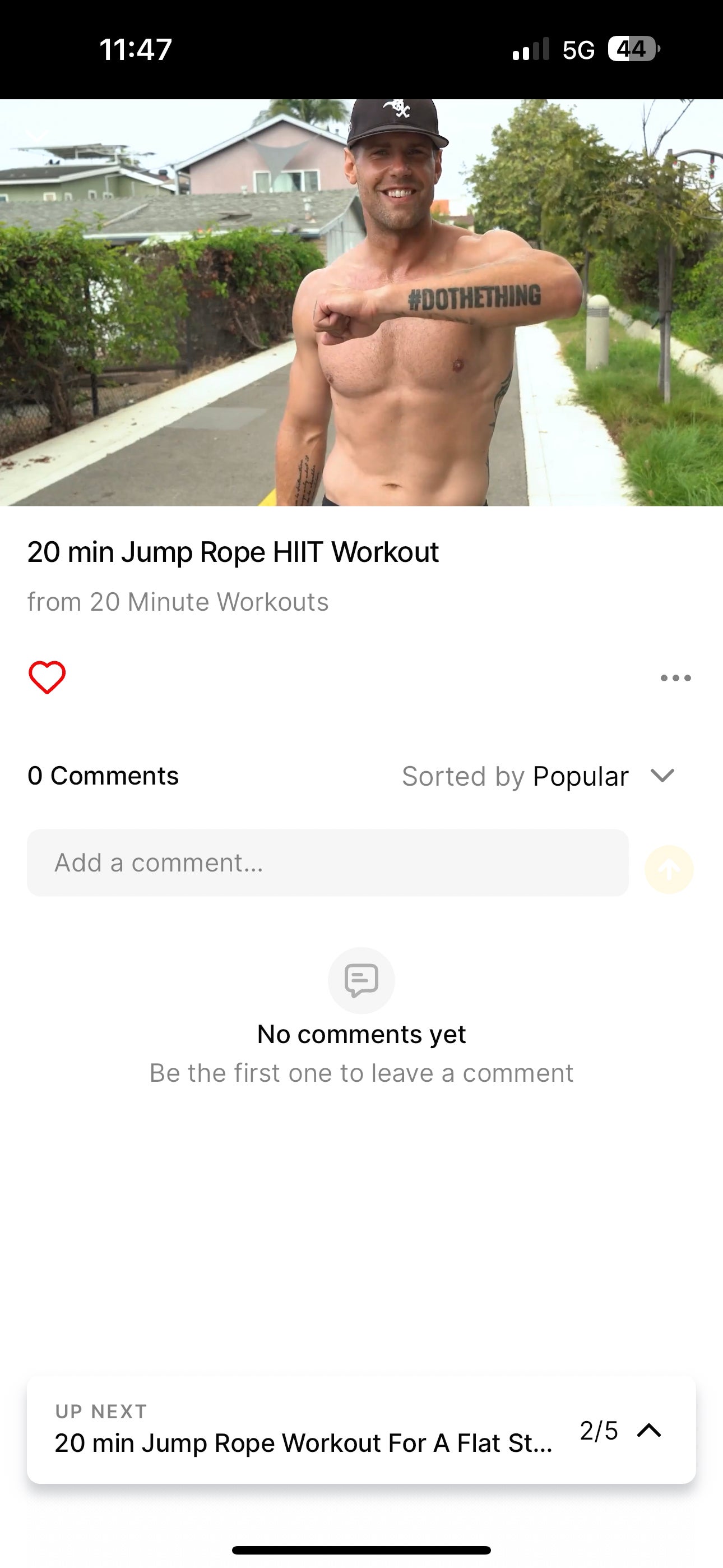
Task: Like the Jump Rope HIIT Workout video
Action: [47, 677]
